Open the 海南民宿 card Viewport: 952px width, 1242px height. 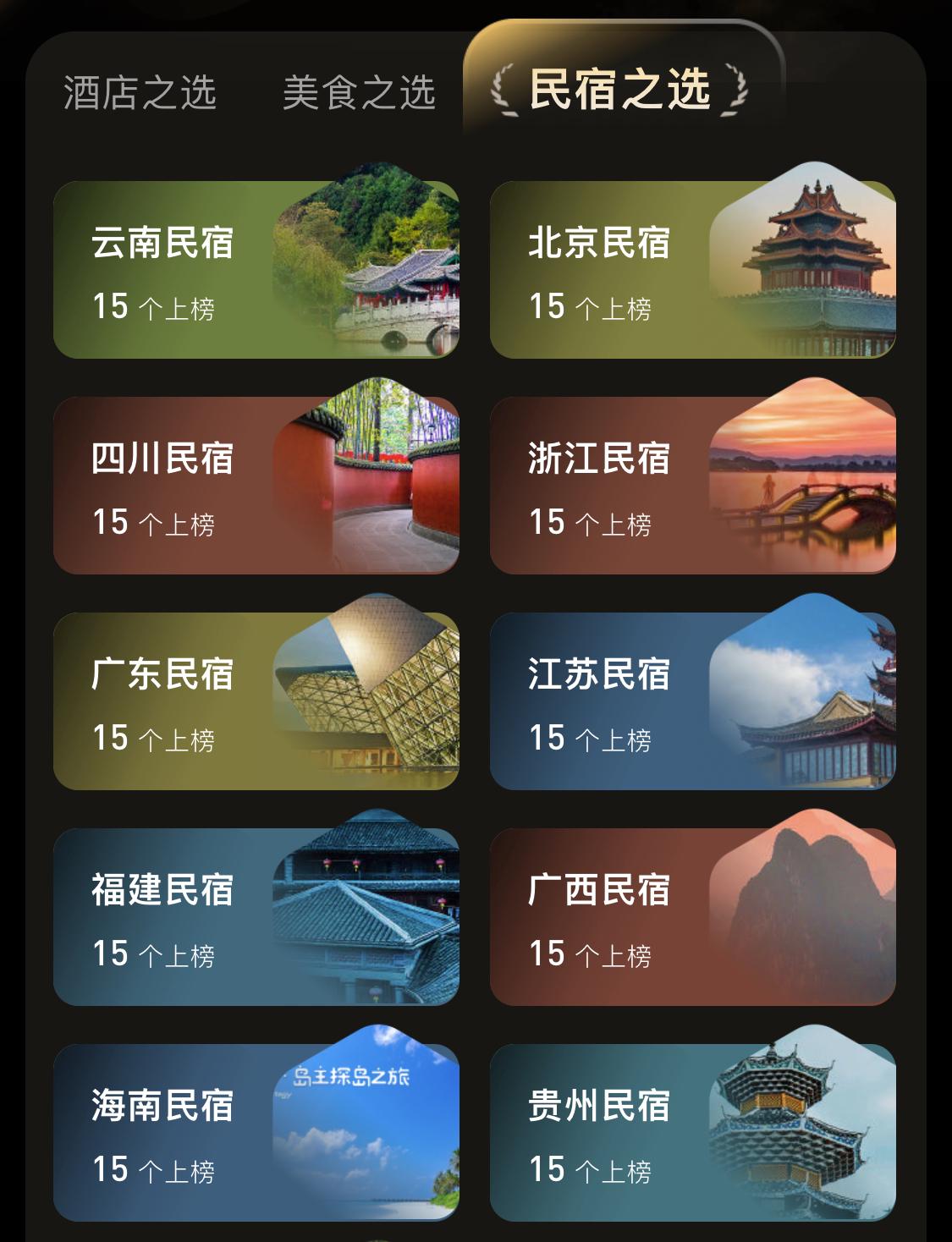point(256,1133)
